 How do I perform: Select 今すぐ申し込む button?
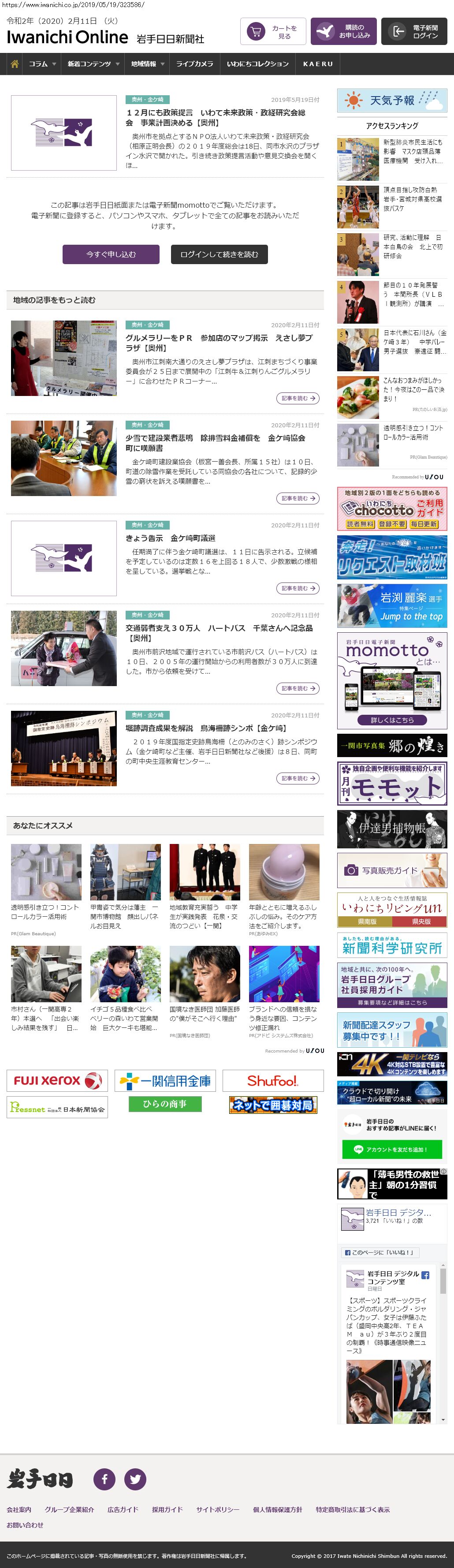pos(111,254)
